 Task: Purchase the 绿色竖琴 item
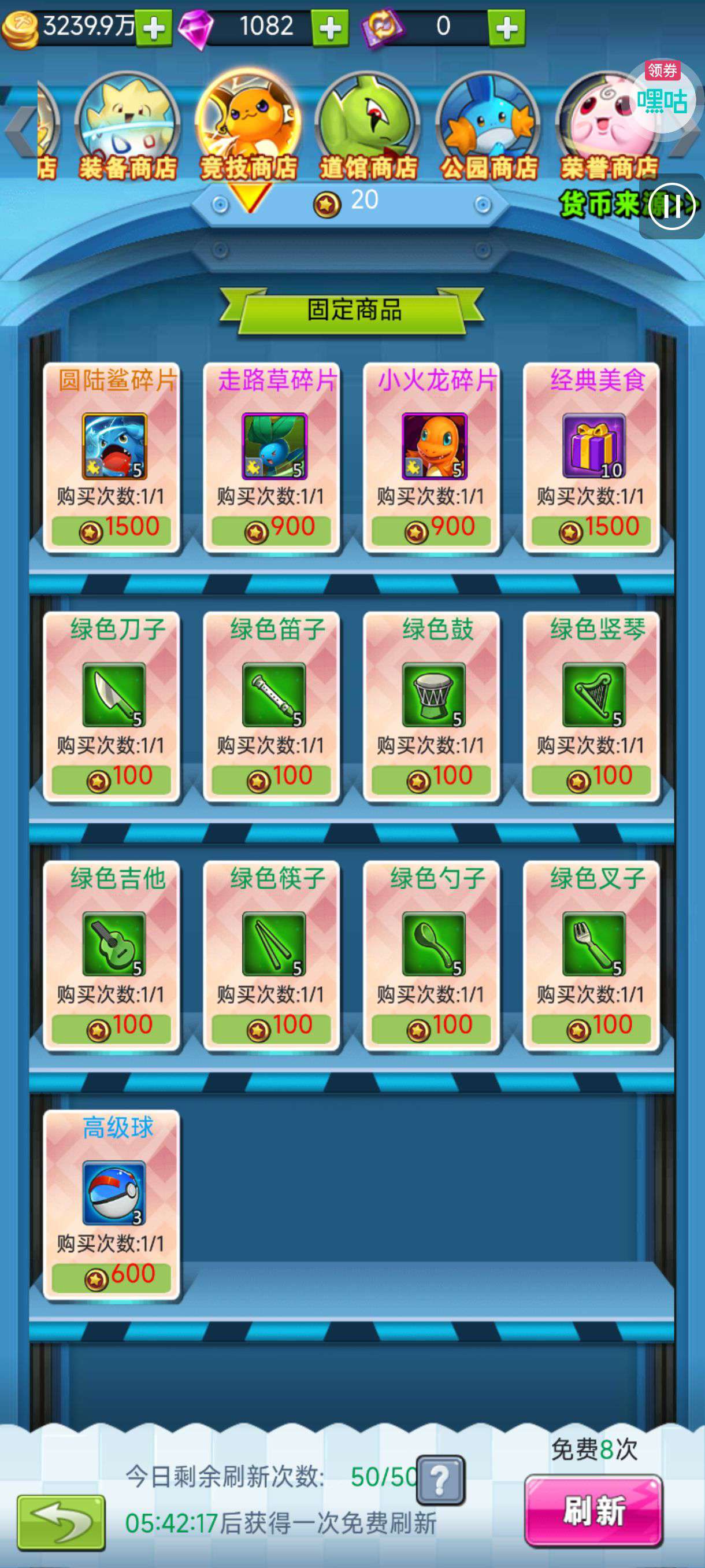pos(591,707)
